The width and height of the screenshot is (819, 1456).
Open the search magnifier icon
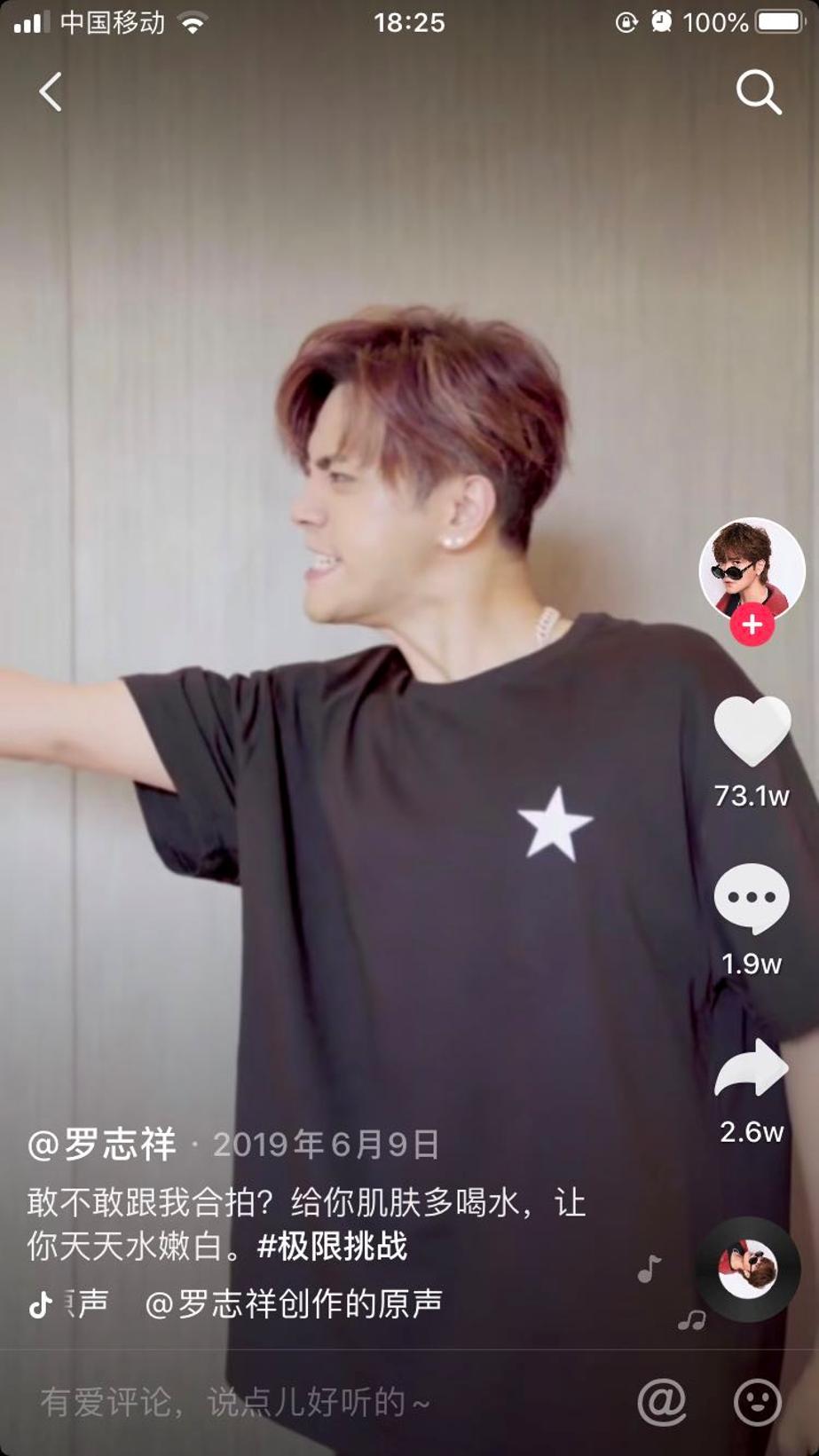click(x=759, y=92)
